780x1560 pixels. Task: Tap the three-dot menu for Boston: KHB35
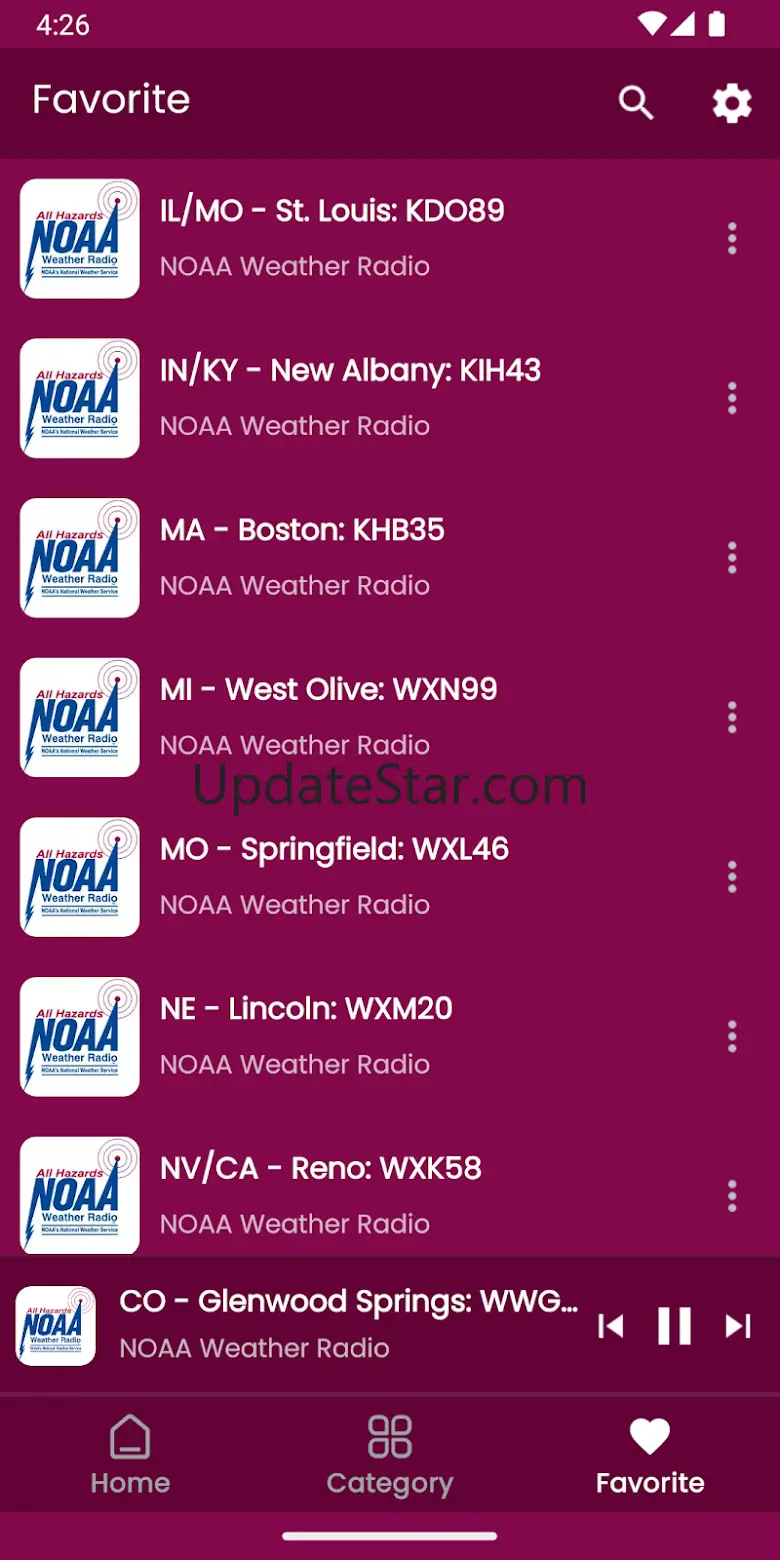coord(732,557)
